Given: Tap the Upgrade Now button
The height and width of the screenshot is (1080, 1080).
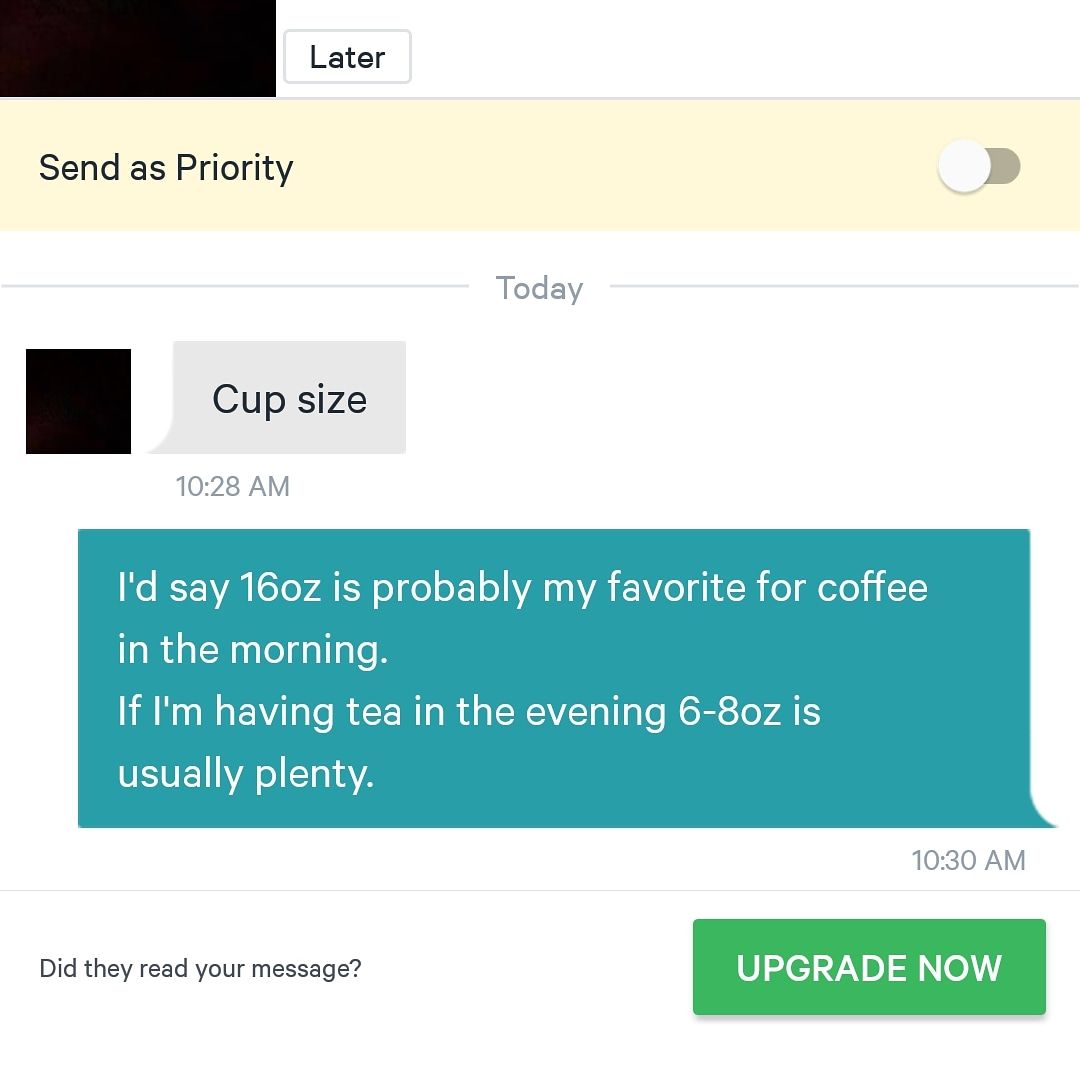Looking at the screenshot, I should click(868, 967).
